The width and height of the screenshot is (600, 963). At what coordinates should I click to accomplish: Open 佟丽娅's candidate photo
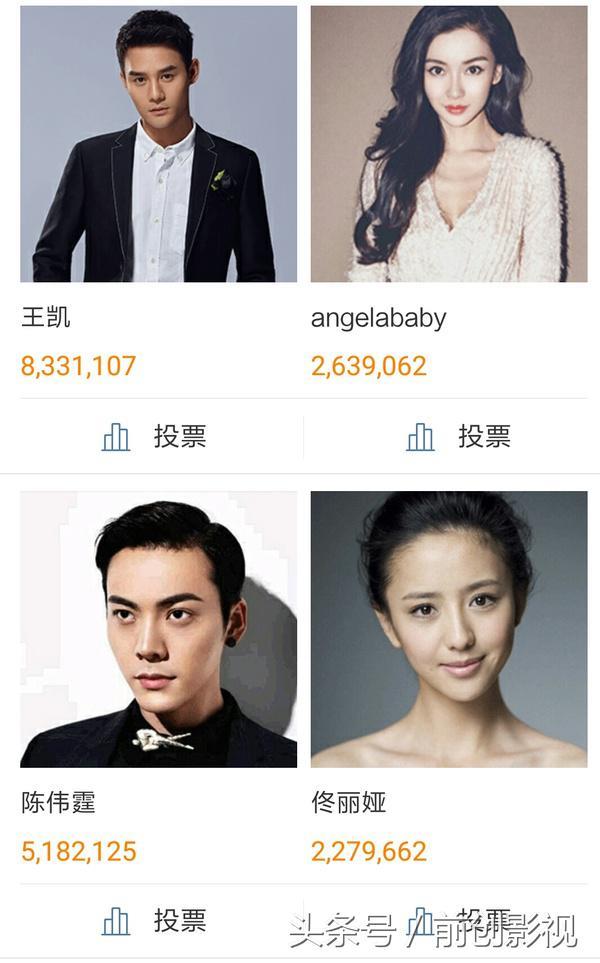[x=448, y=629]
